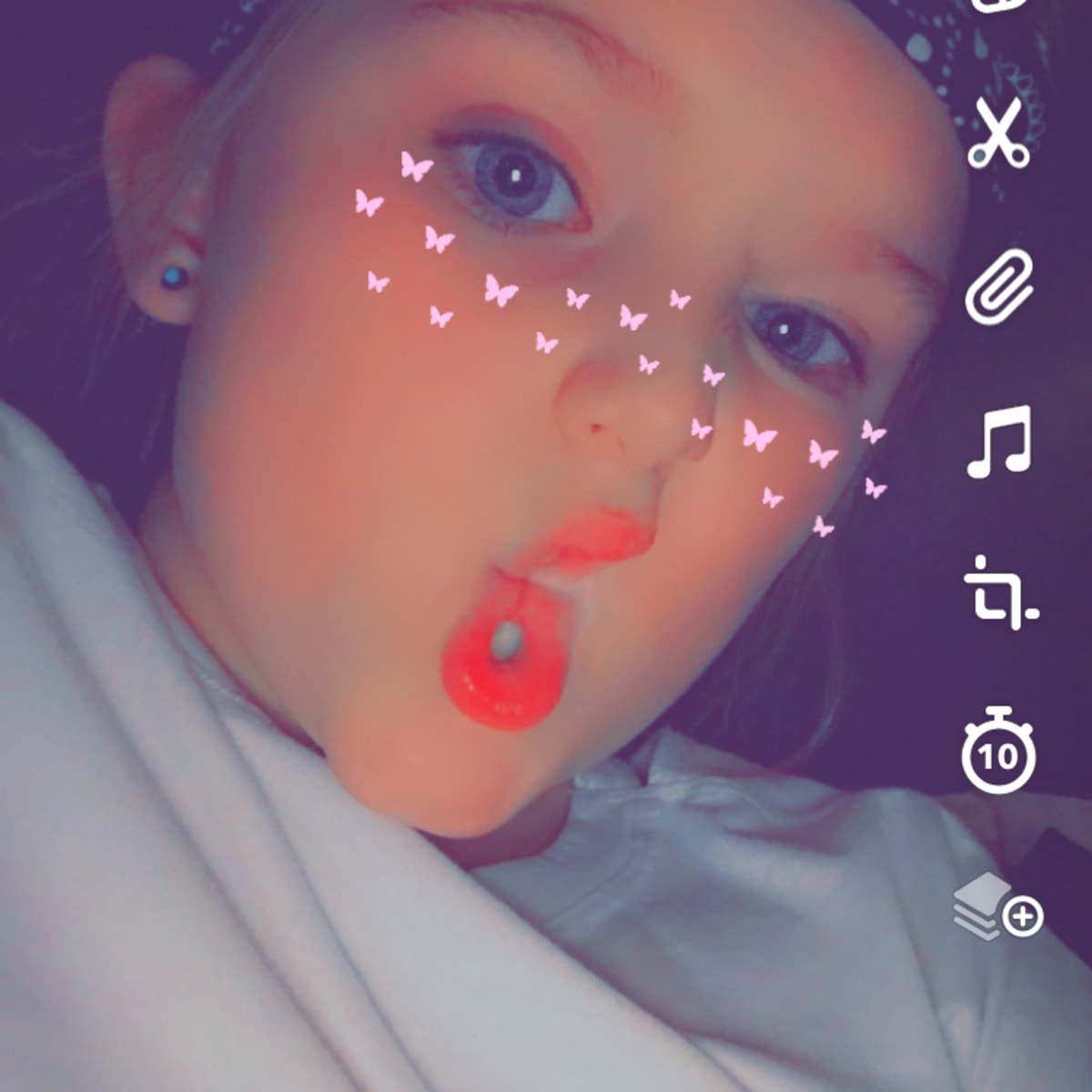Tap the add layers icon
Screen dimensions: 1092x1092
point(999,907)
